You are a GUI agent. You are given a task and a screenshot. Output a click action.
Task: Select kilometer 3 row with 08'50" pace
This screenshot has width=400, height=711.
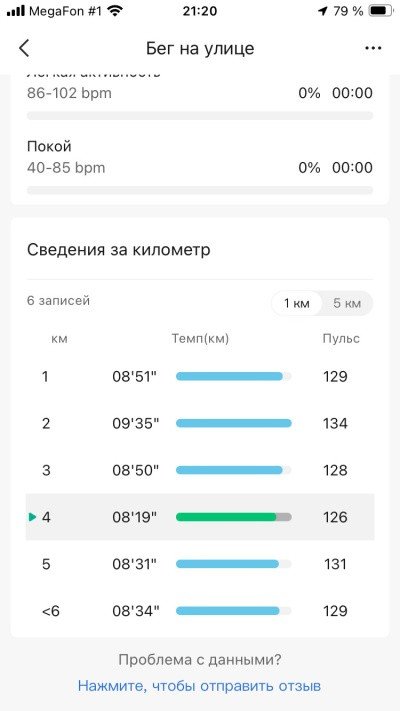tap(200, 470)
